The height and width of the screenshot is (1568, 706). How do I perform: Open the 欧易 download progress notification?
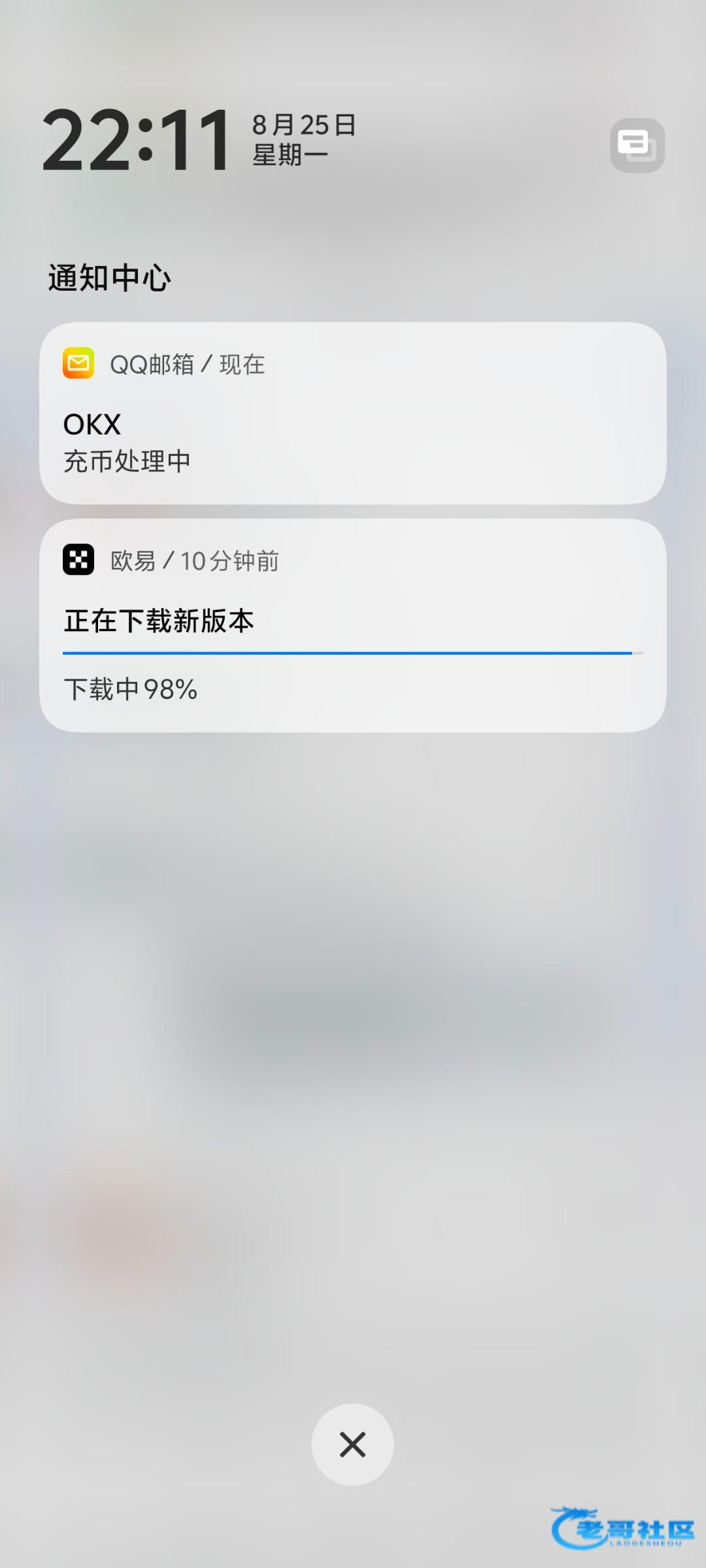click(x=353, y=625)
